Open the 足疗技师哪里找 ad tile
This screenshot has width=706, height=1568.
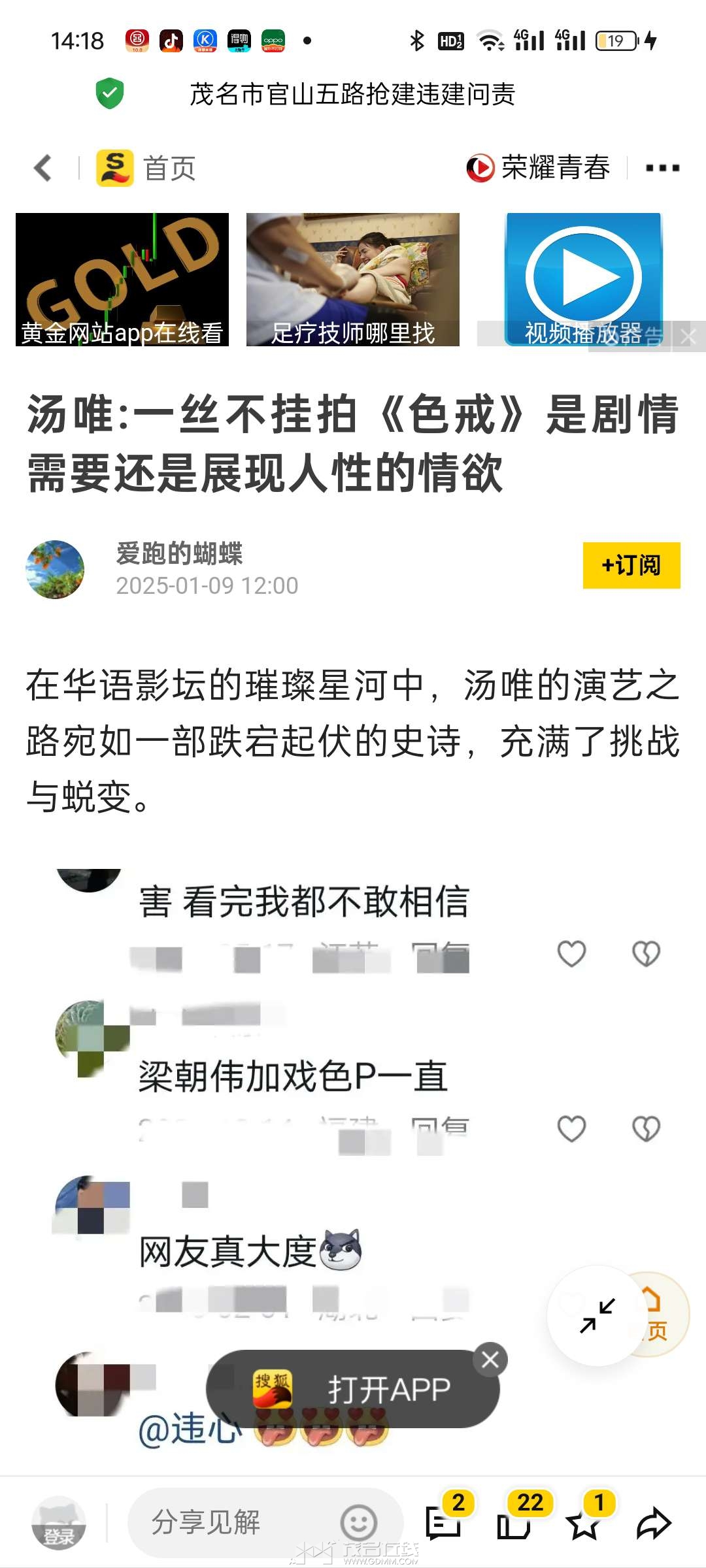pos(353,280)
